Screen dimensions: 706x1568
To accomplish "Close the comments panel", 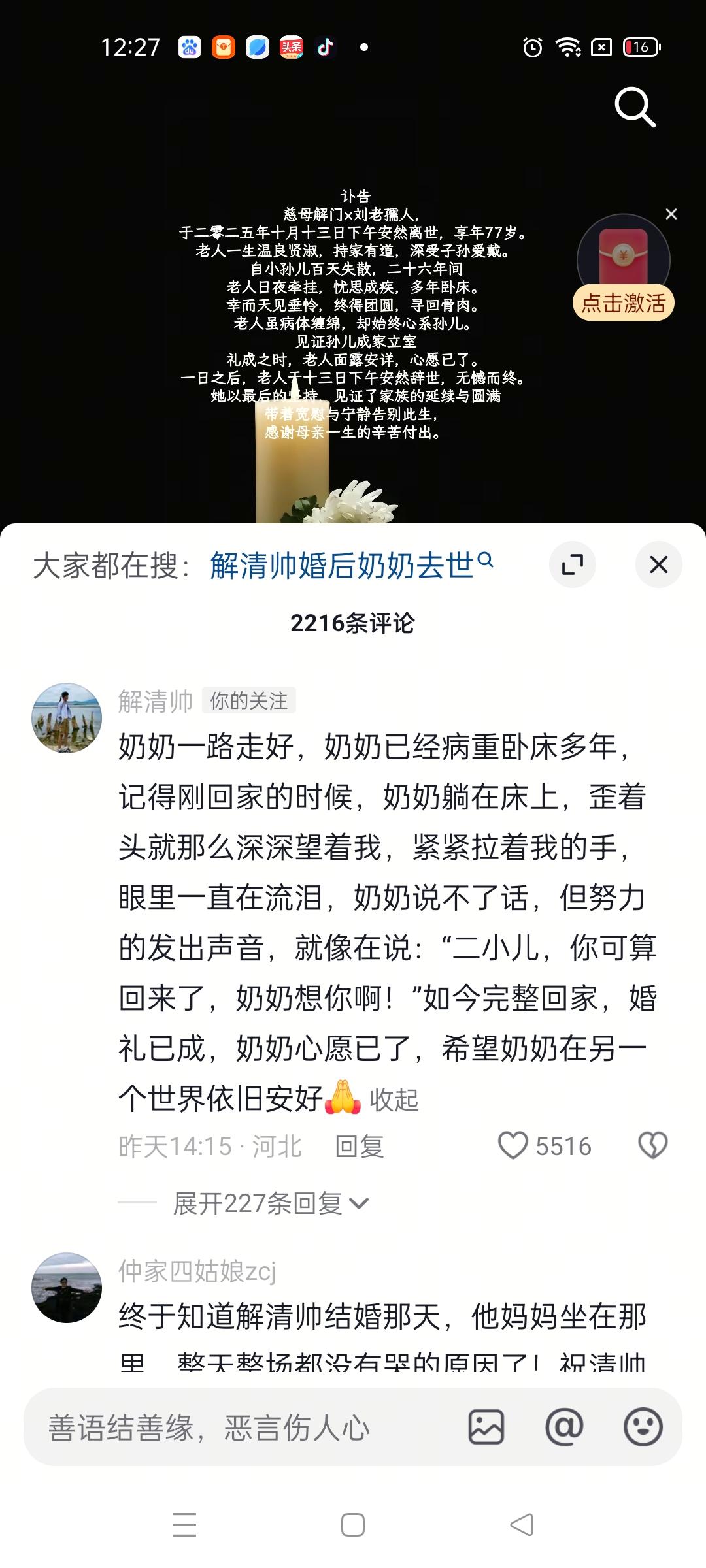I will point(658,564).
